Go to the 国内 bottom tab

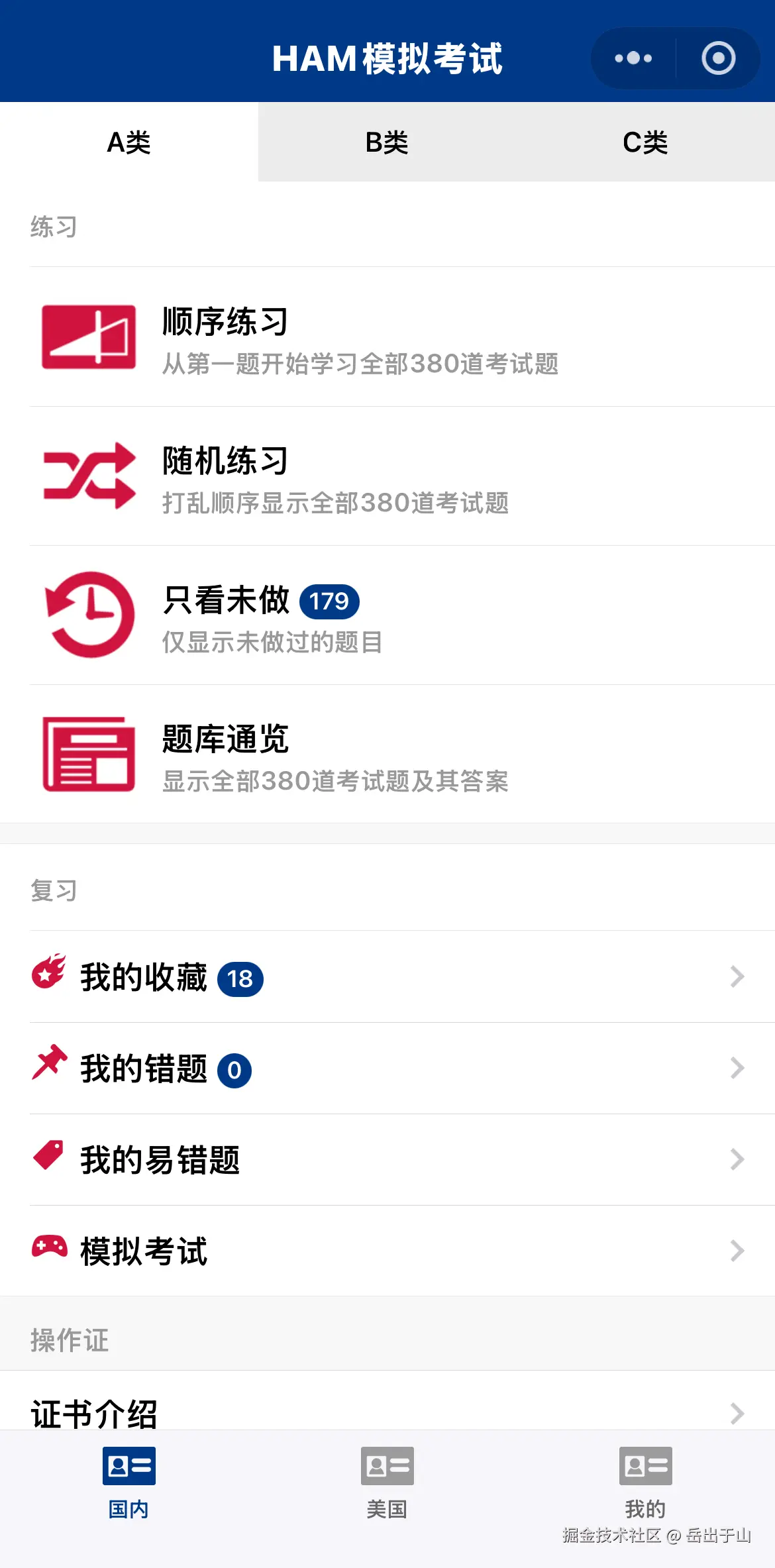click(129, 1484)
